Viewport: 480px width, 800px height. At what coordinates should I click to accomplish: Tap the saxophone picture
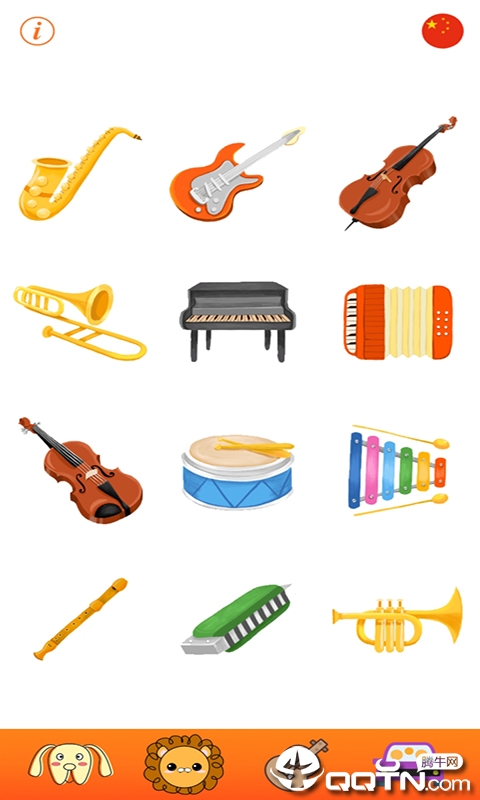[x=80, y=173]
